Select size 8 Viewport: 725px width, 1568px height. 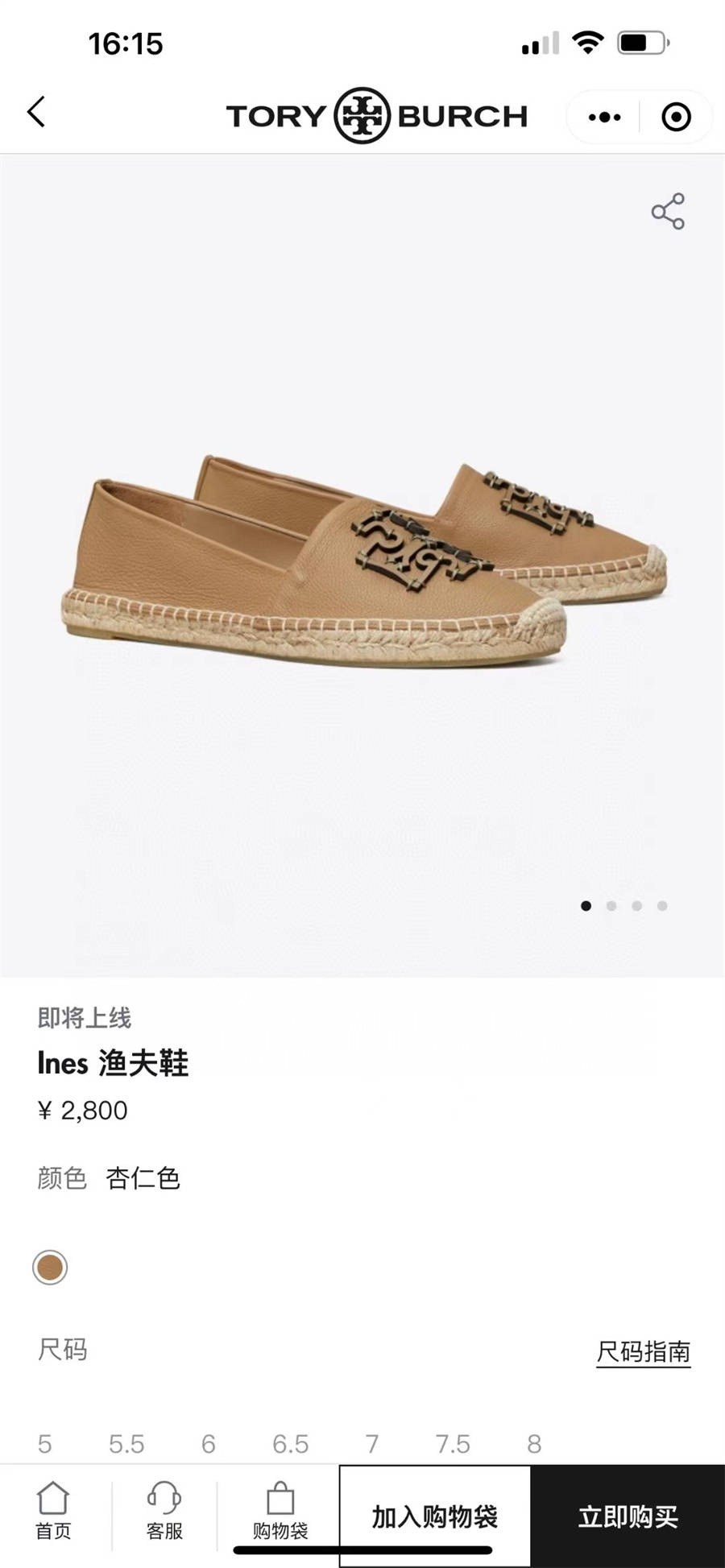click(x=534, y=1443)
